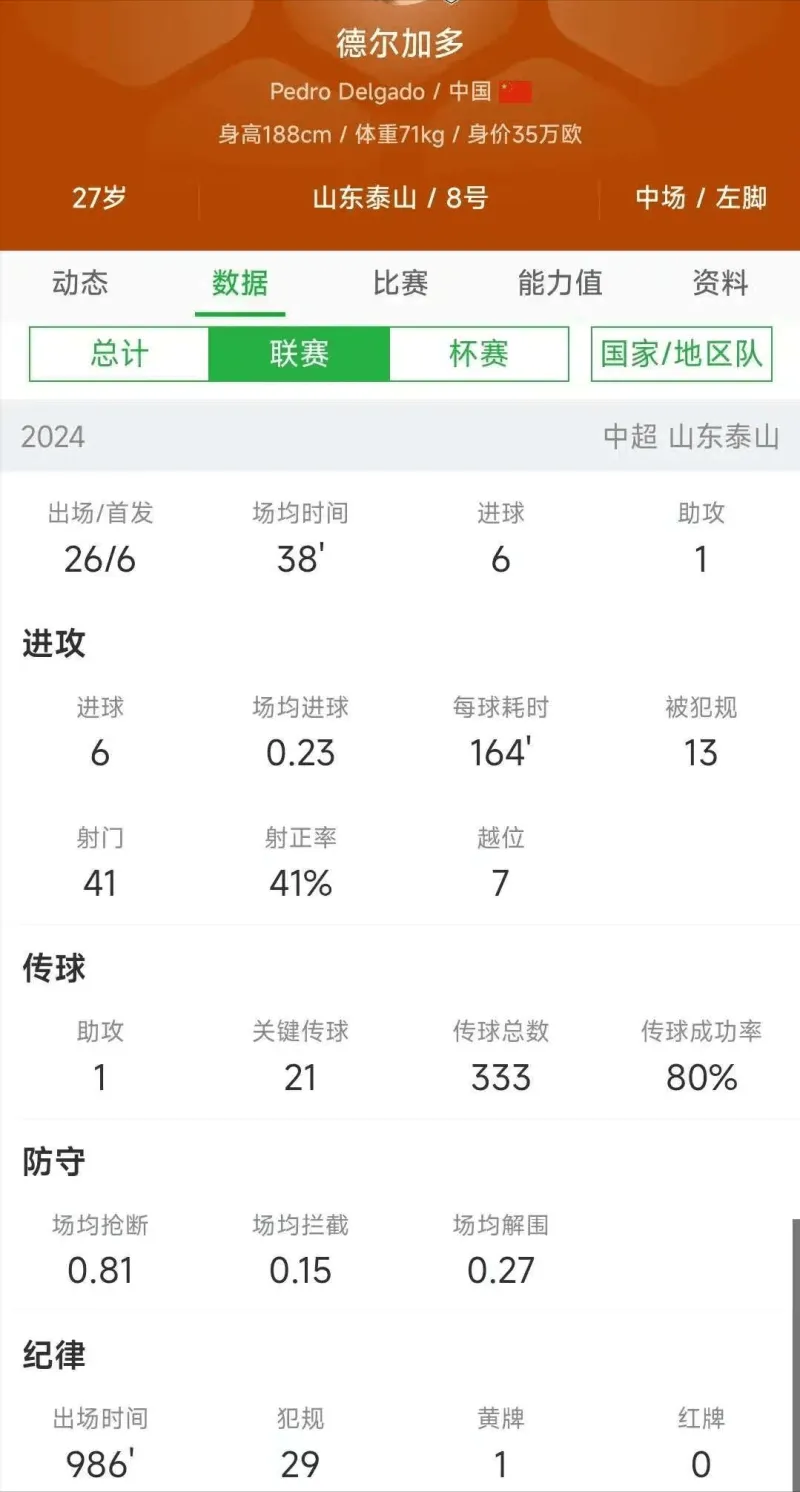Screen dimensions: 800x1492
Task: Tap the 数据 tab
Action: click(240, 283)
